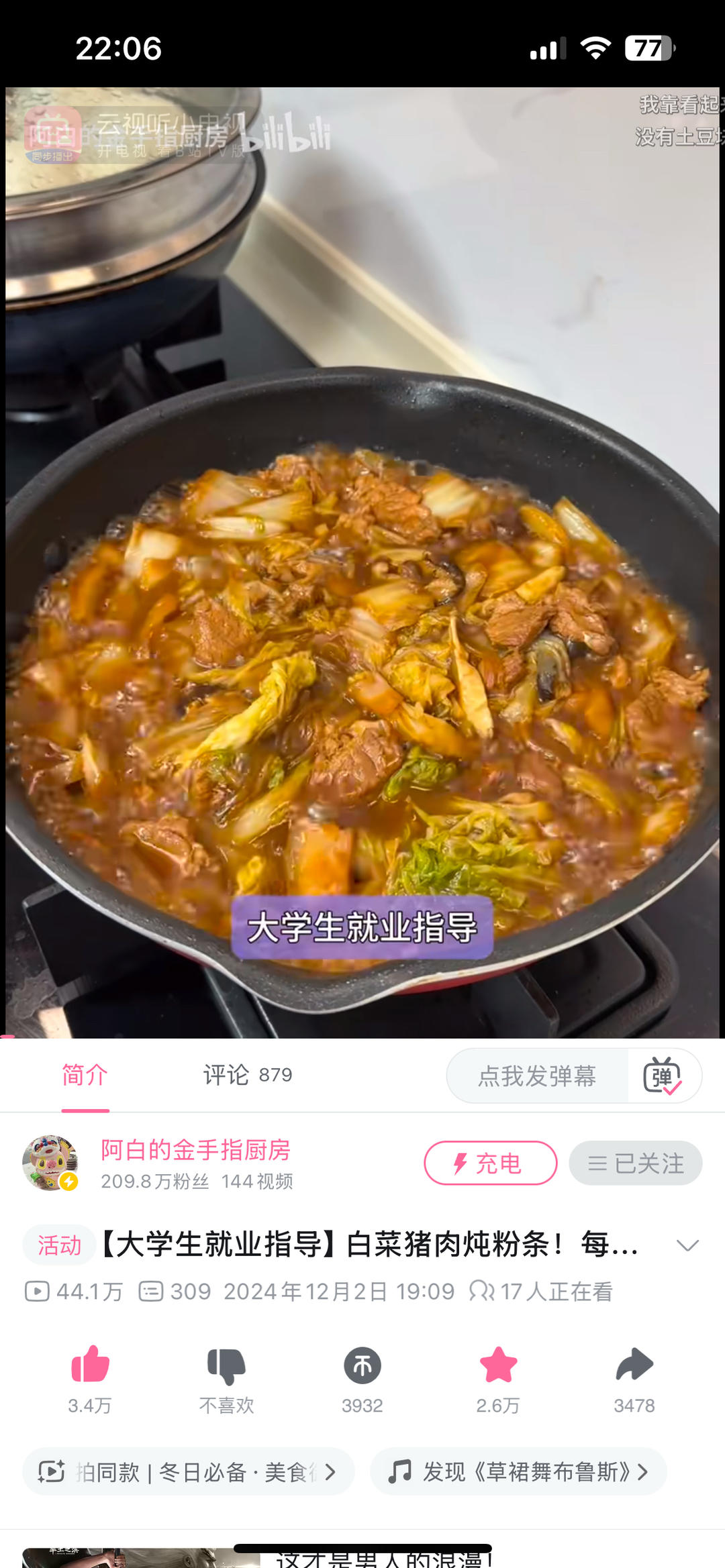Share this video
Image resolution: width=725 pixels, height=1568 pixels.
point(634,1365)
